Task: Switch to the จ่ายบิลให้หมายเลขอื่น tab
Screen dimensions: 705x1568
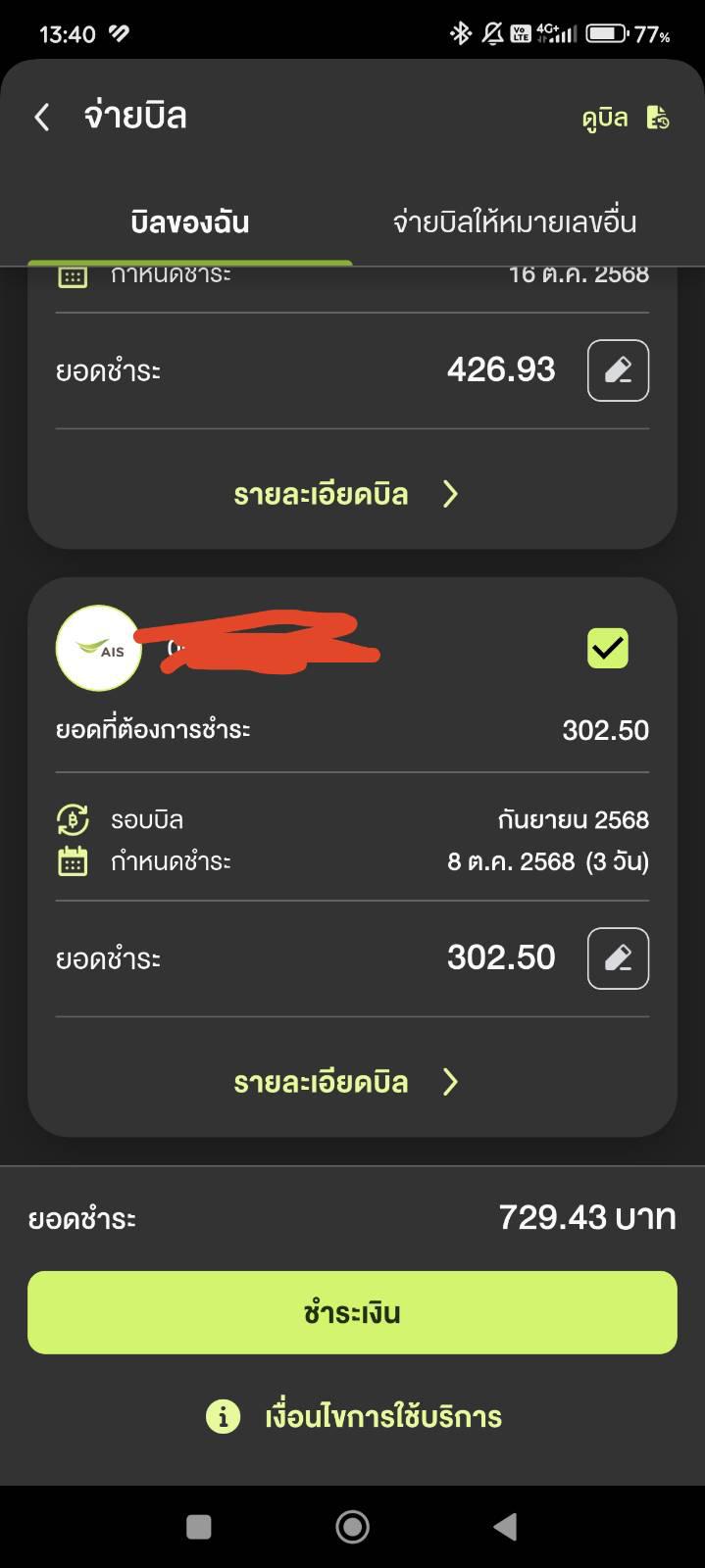Action: pyautogui.click(x=515, y=222)
